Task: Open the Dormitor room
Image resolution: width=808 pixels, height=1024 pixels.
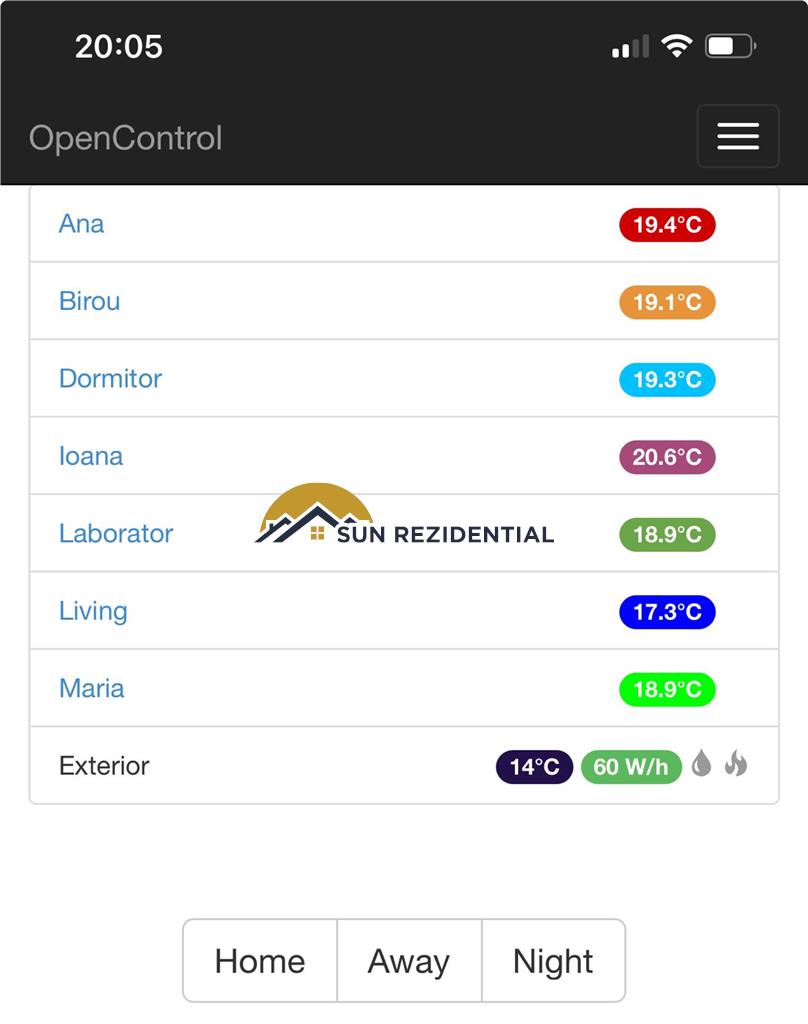Action: pos(110,379)
